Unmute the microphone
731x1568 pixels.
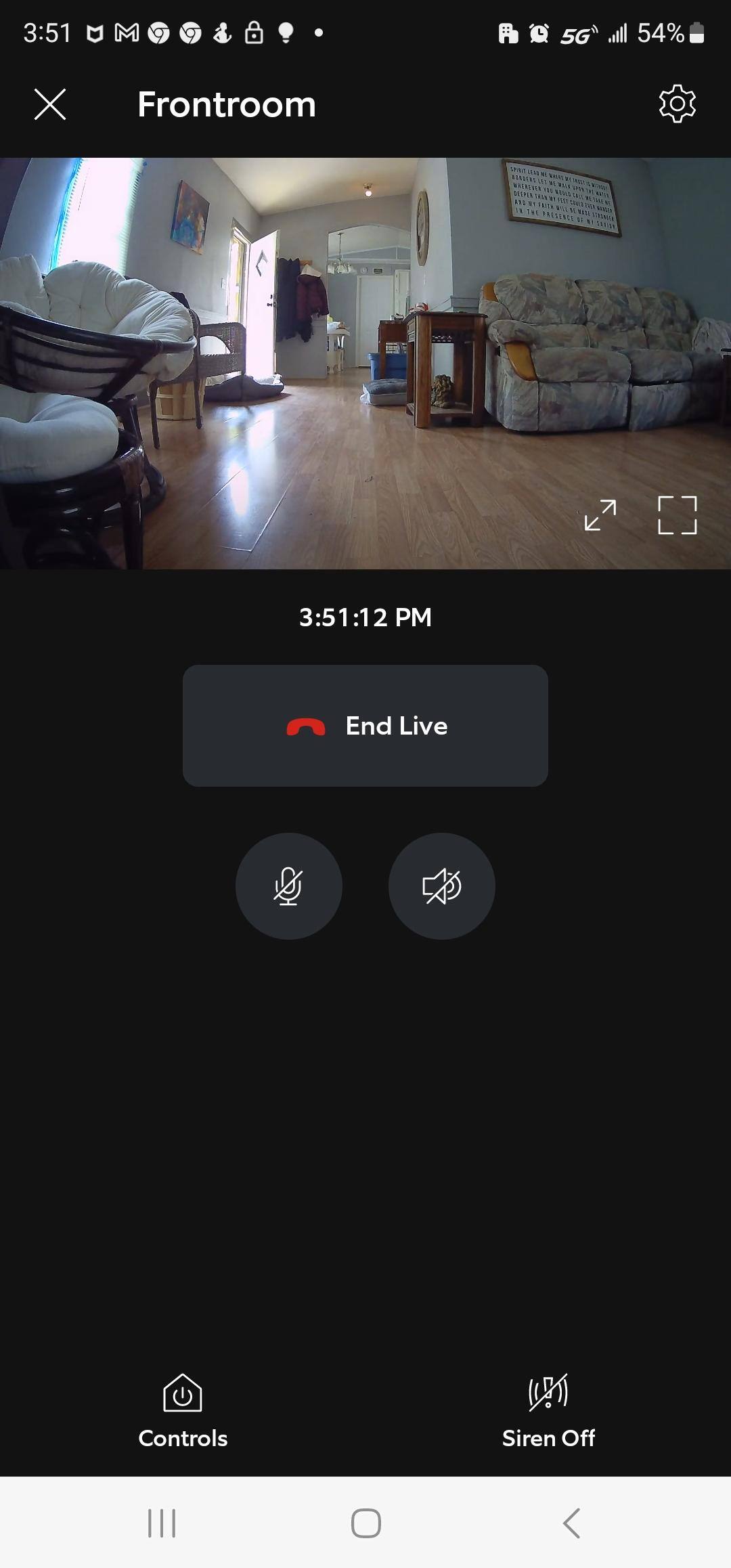point(289,886)
